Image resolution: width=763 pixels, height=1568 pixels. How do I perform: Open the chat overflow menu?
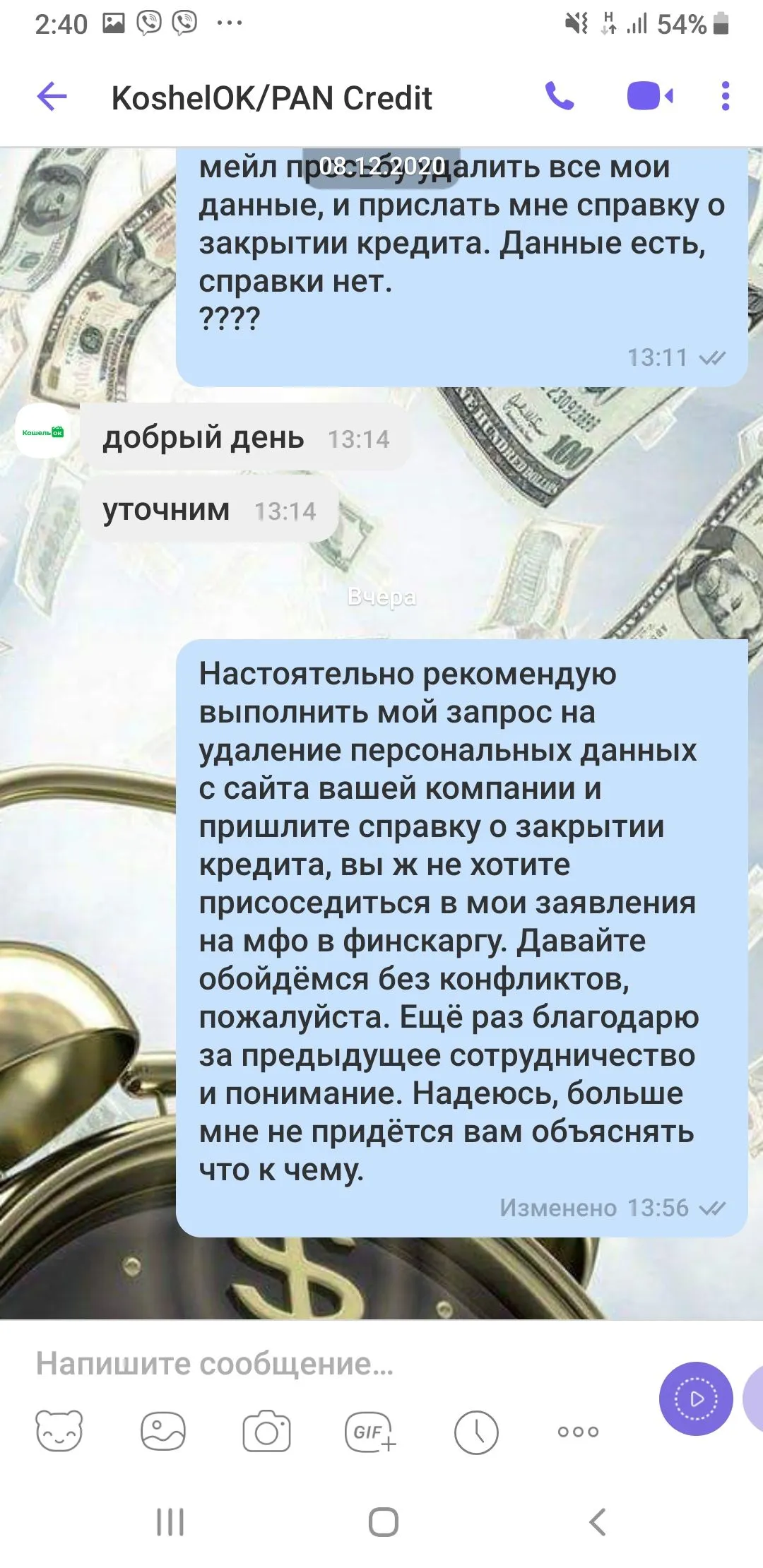click(725, 97)
